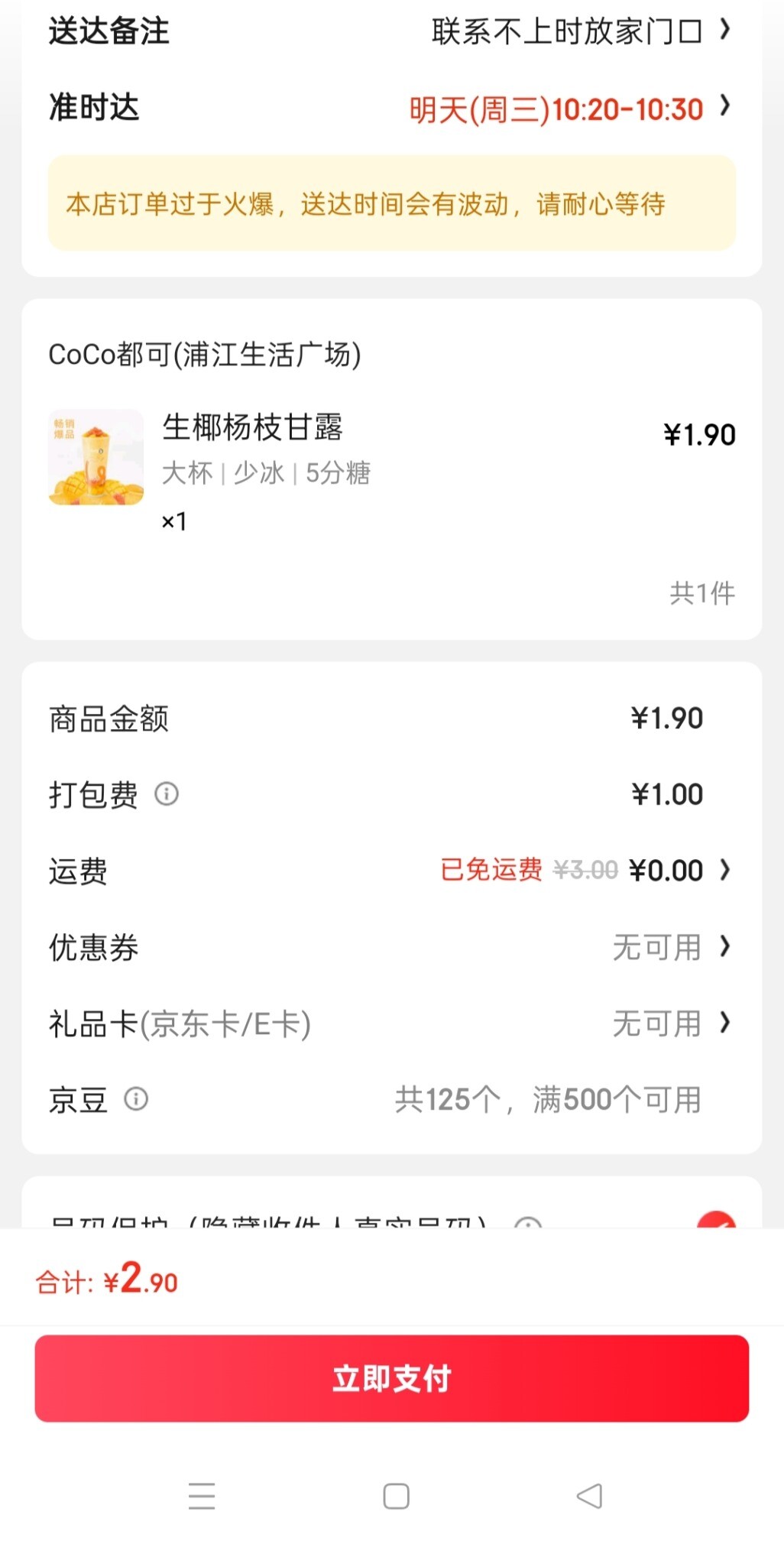Open the 礼品卡 gift card row
Viewport: 784px width, 1544px height.
coord(391,1023)
